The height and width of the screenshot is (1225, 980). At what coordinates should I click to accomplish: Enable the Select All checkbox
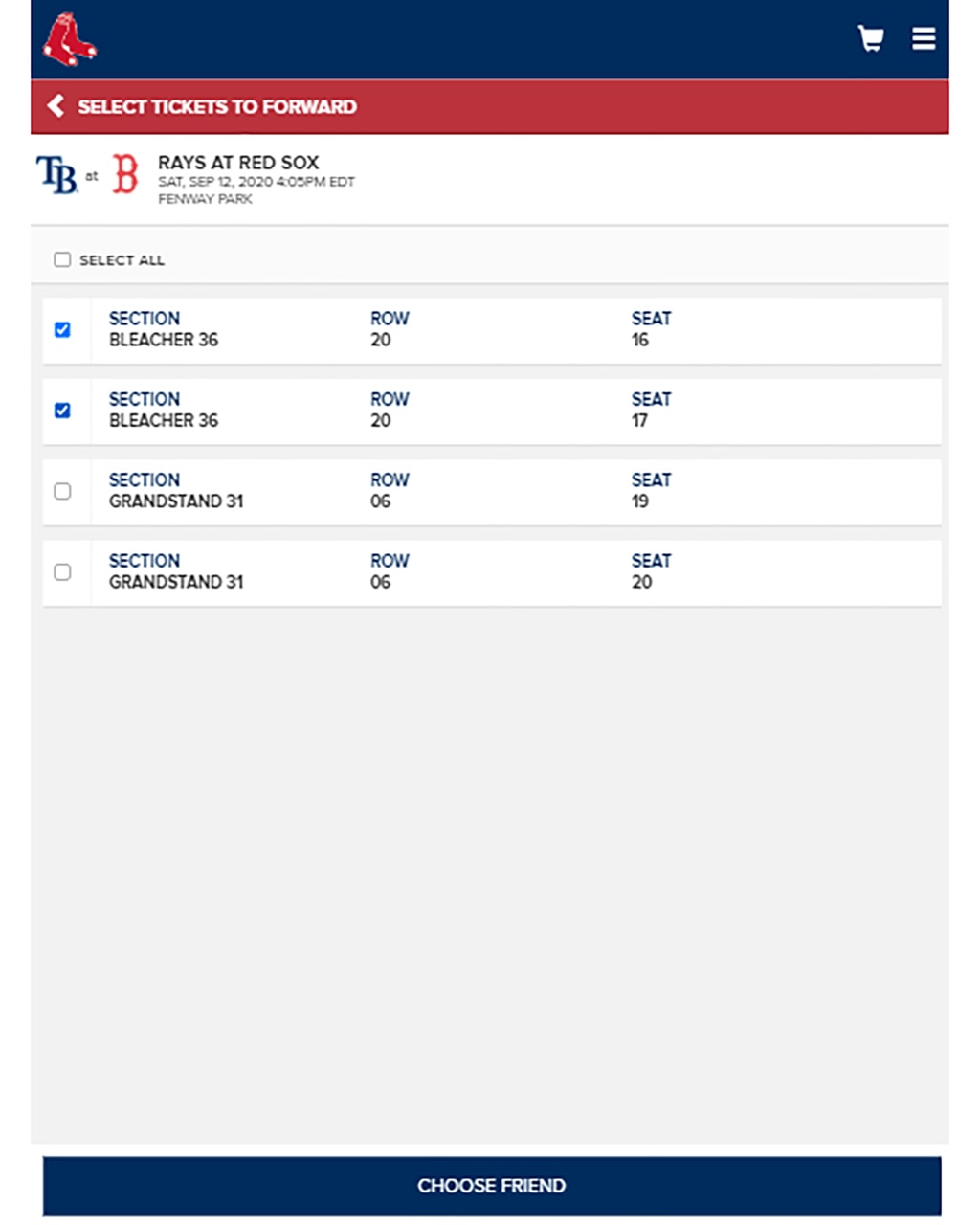[x=62, y=259]
